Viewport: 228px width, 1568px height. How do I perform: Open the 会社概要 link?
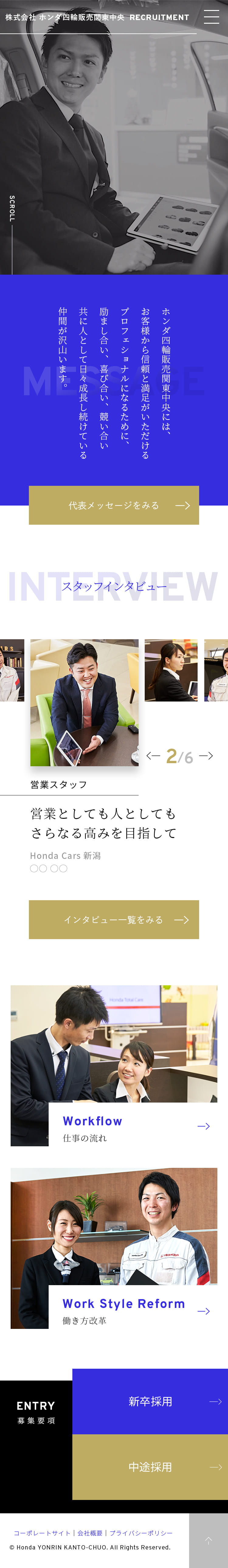click(x=90, y=1533)
